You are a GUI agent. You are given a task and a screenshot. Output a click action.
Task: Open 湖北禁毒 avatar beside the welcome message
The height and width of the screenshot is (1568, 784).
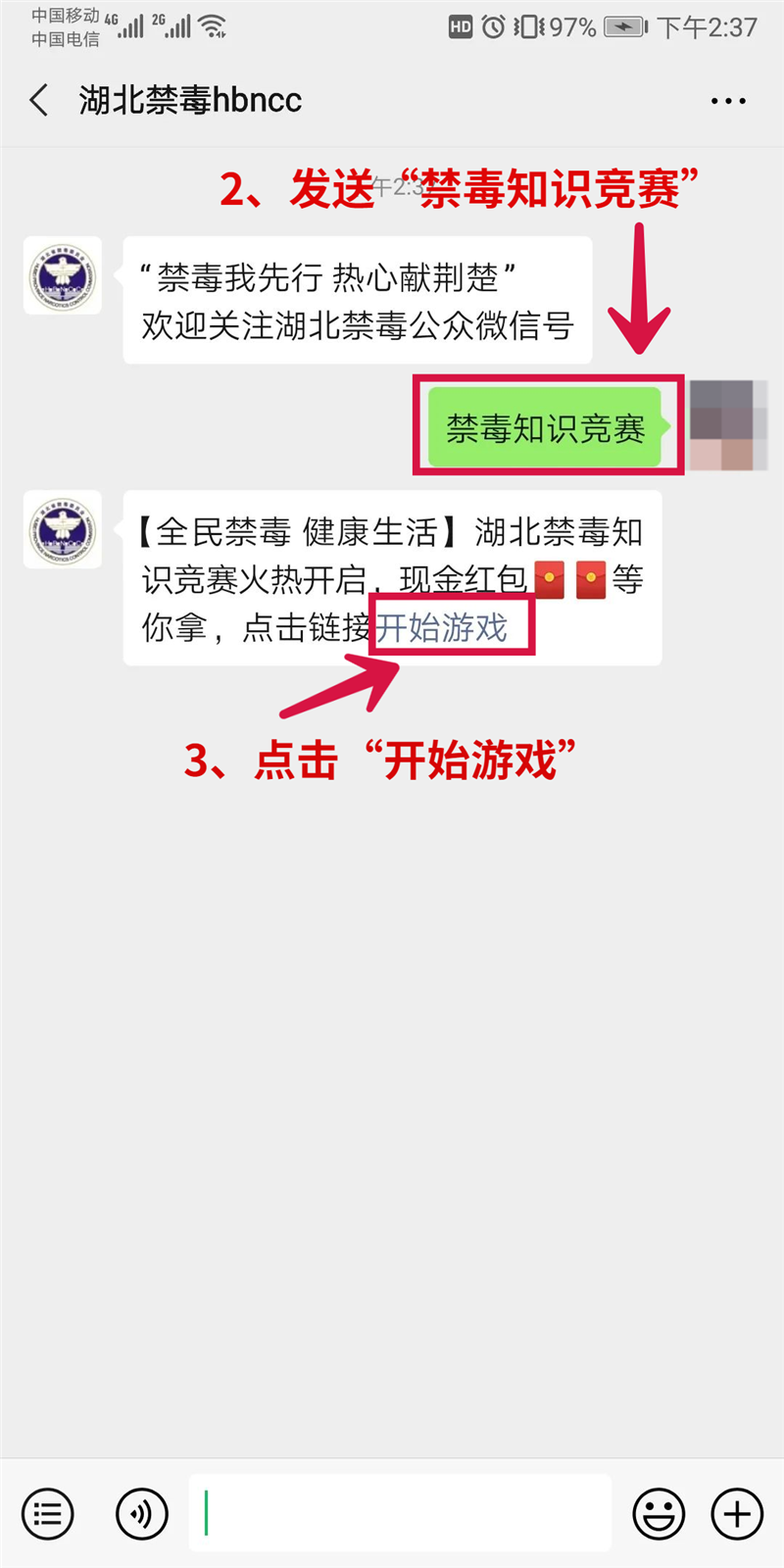click(63, 275)
